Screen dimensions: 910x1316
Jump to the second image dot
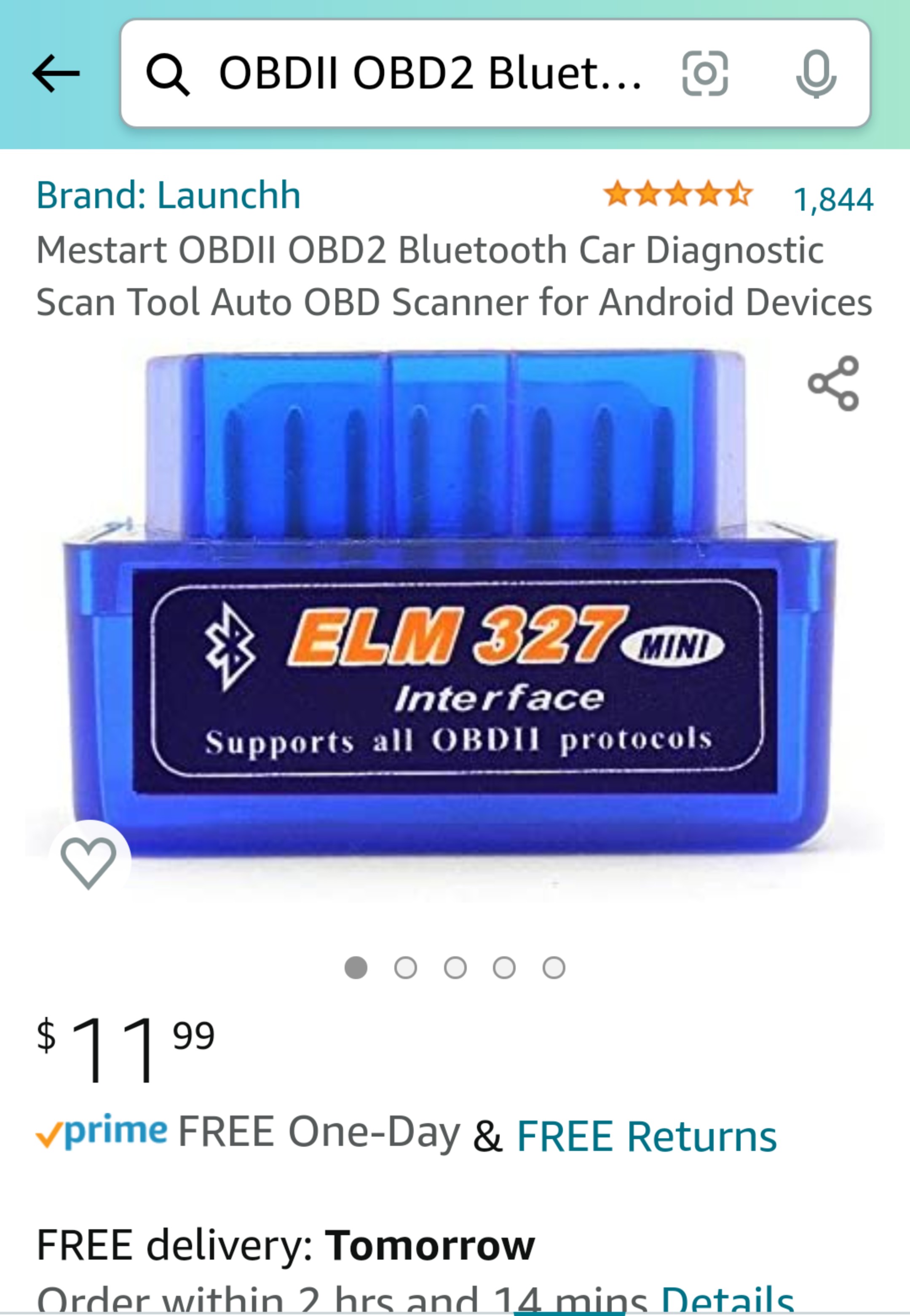(x=405, y=968)
